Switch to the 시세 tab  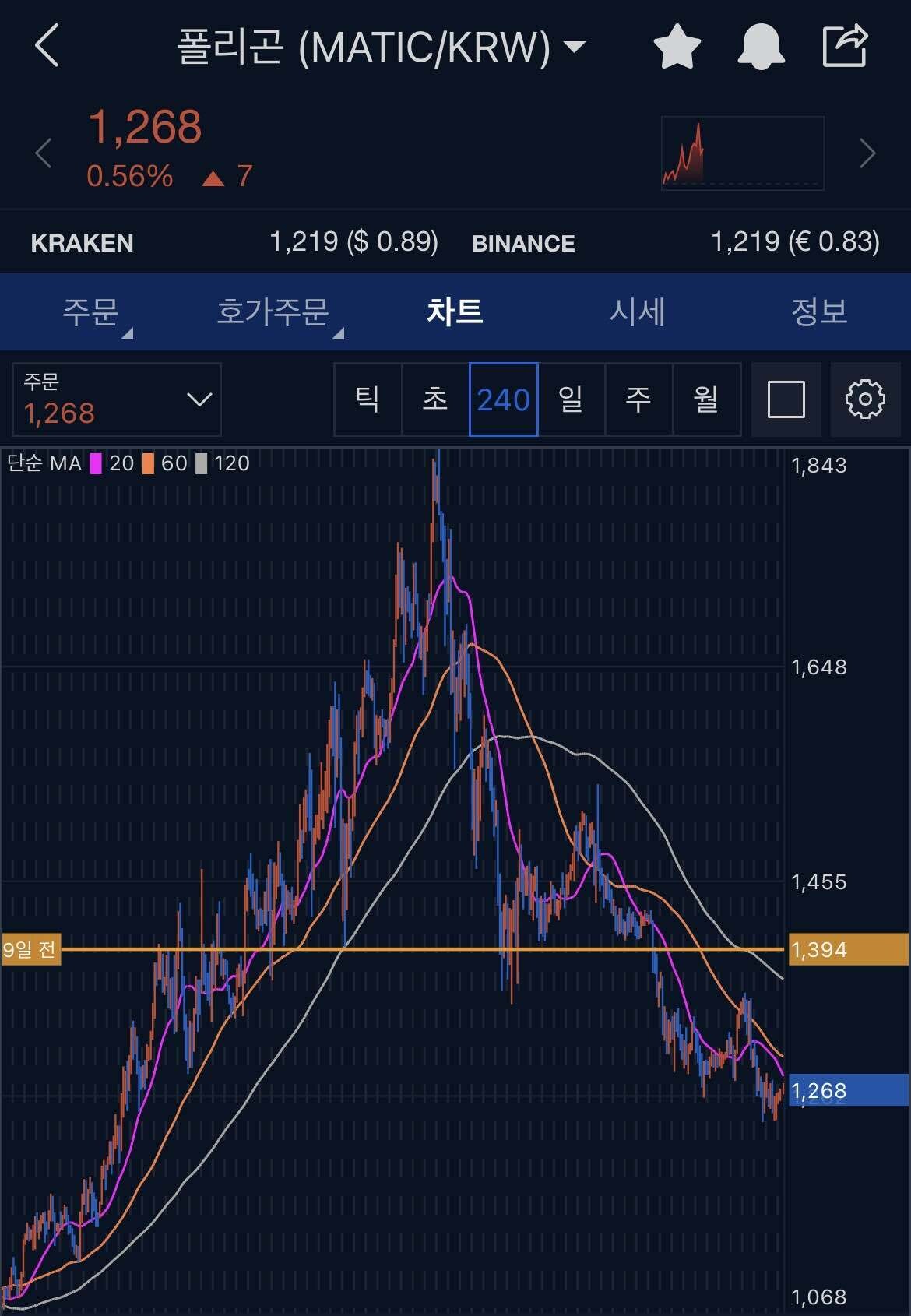click(x=636, y=311)
